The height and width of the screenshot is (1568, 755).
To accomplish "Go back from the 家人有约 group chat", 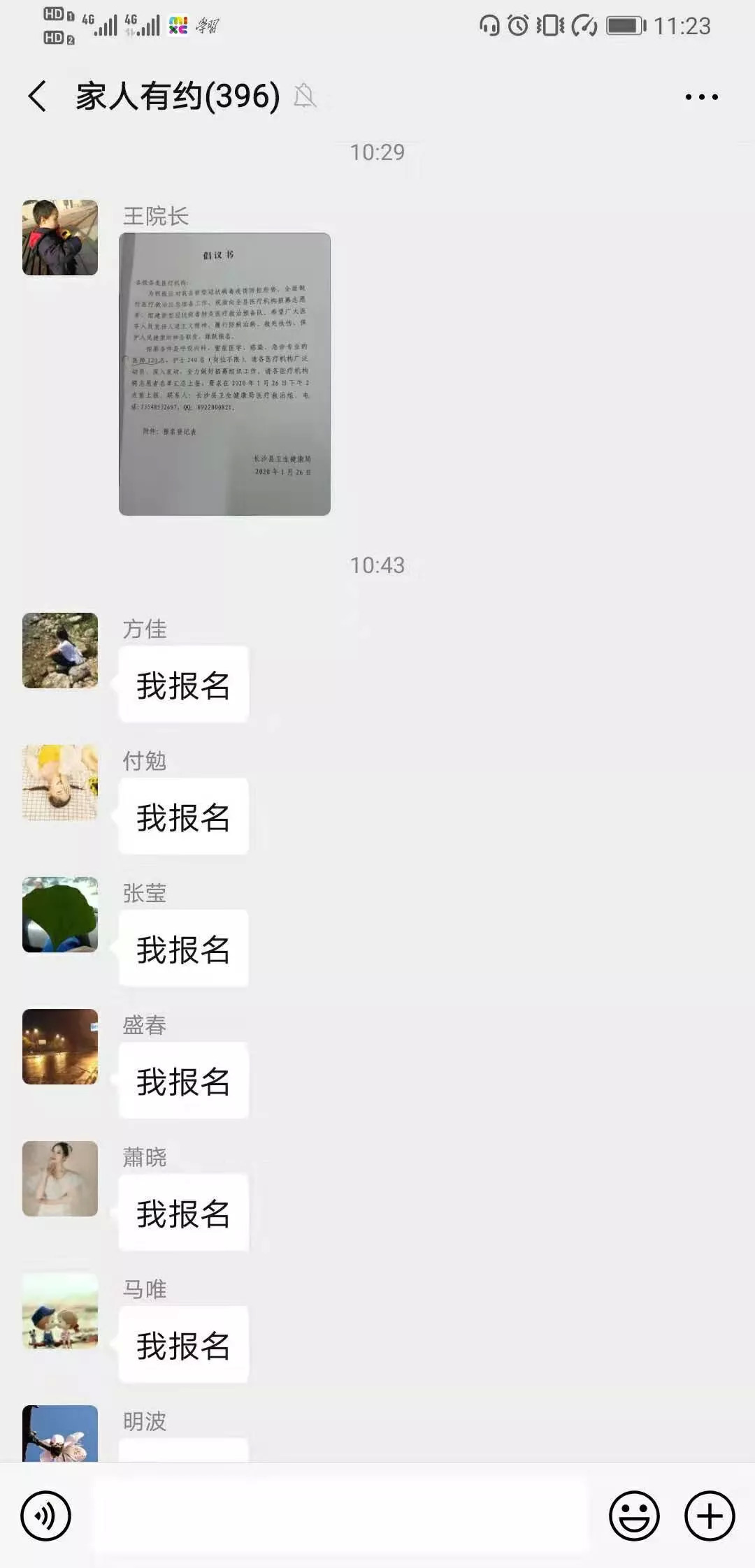I will tap(38, 96).
